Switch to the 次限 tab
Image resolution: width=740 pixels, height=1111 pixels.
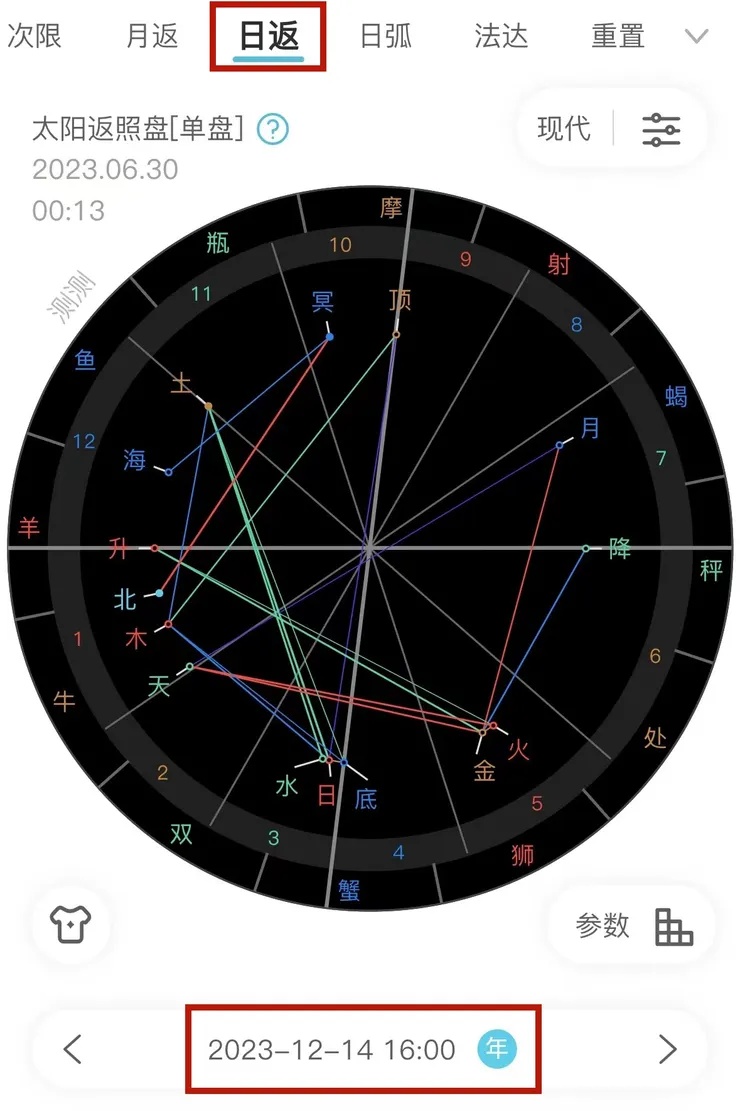[x=34, y=37]
